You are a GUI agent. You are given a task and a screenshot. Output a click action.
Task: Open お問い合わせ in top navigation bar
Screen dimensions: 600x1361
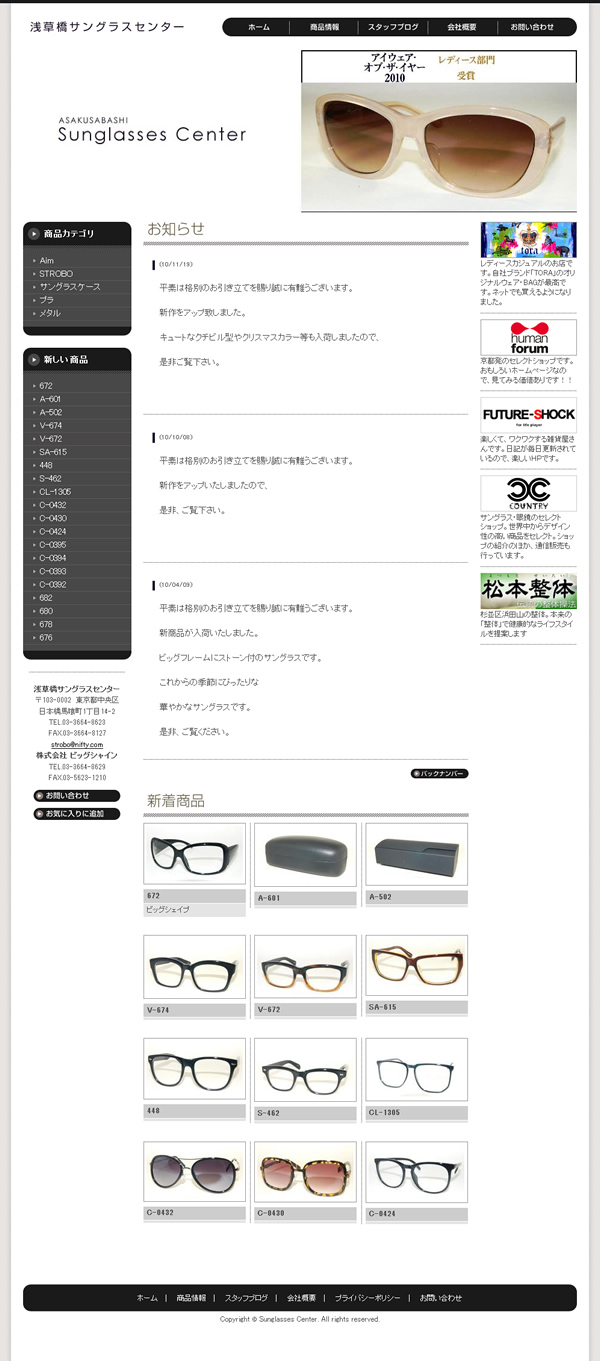[531, 27]
